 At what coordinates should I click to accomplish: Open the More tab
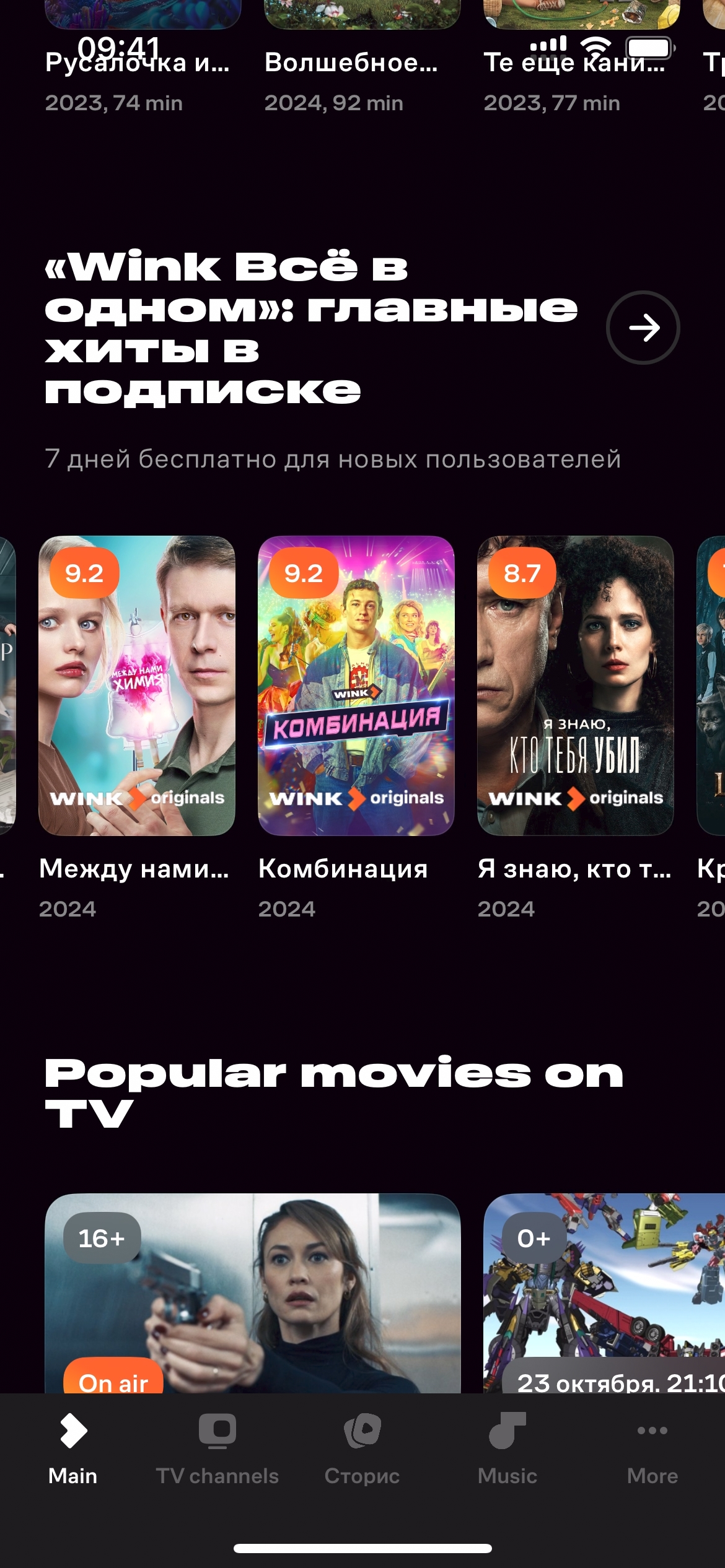tap(652, 1449)
